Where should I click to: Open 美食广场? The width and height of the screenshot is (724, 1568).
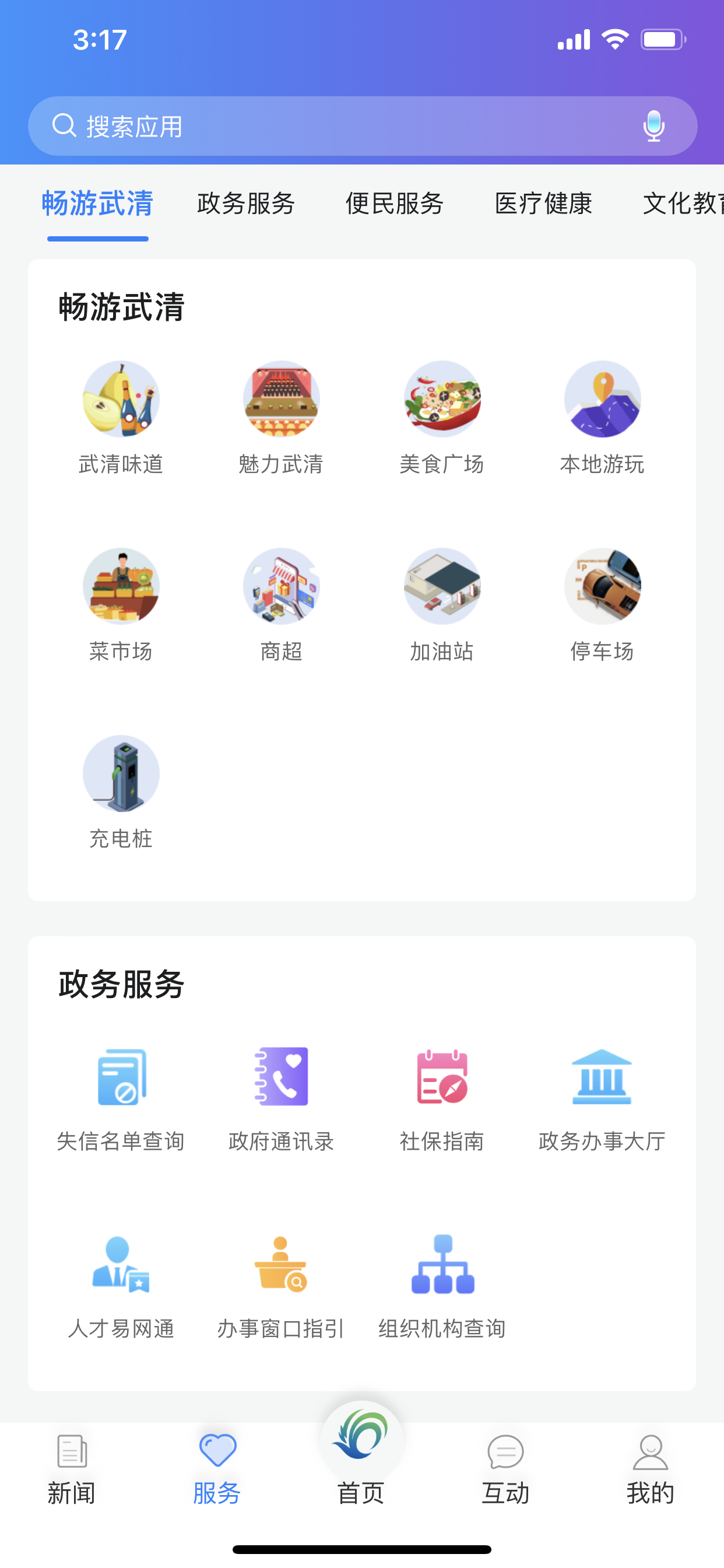tap(442, 418)
